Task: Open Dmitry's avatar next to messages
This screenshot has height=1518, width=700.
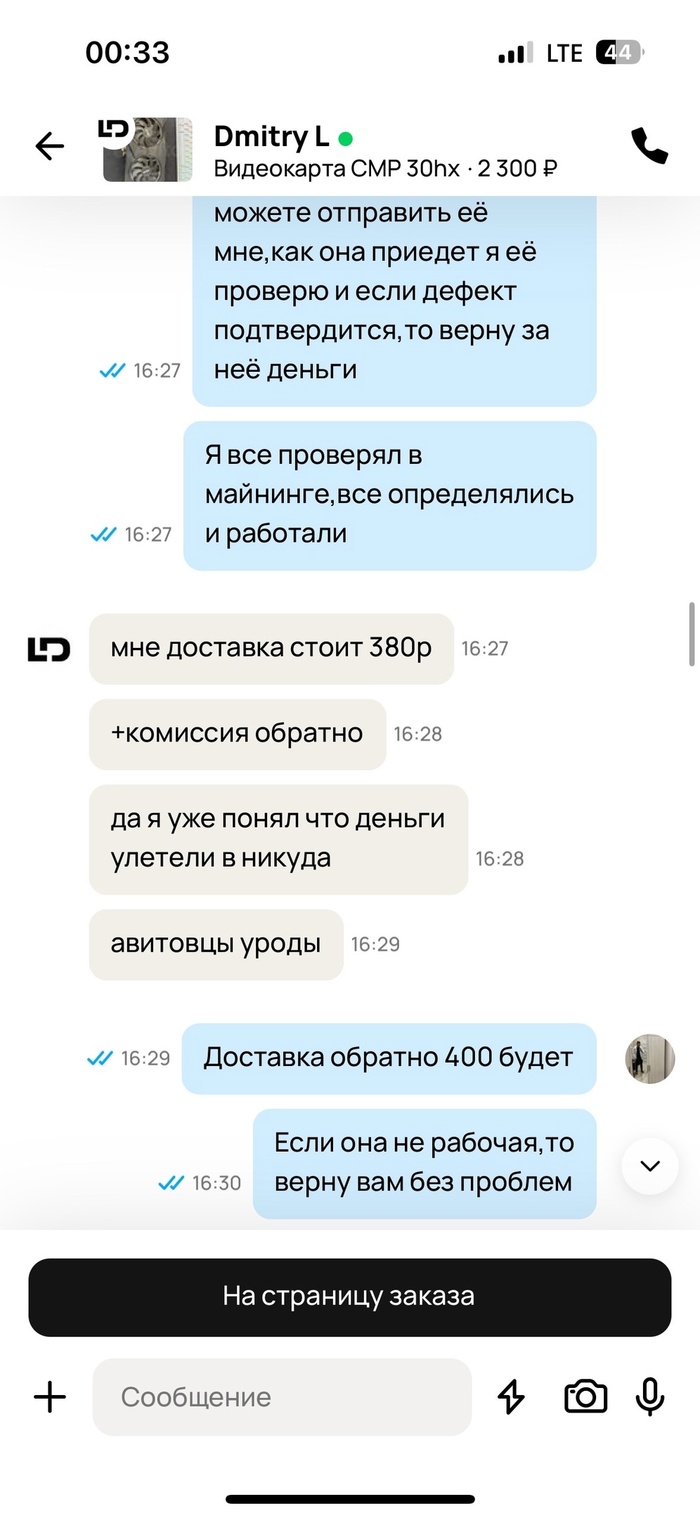Action: click(x=48, y=649)
